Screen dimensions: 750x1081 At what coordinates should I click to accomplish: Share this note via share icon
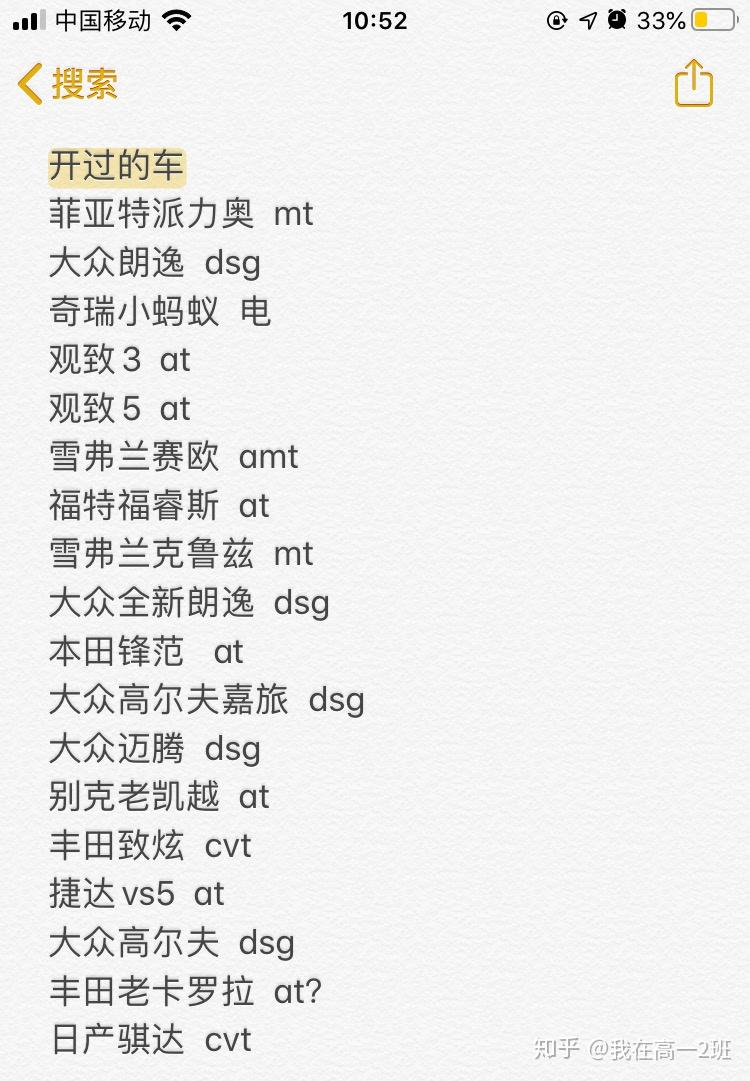point(693,83)
